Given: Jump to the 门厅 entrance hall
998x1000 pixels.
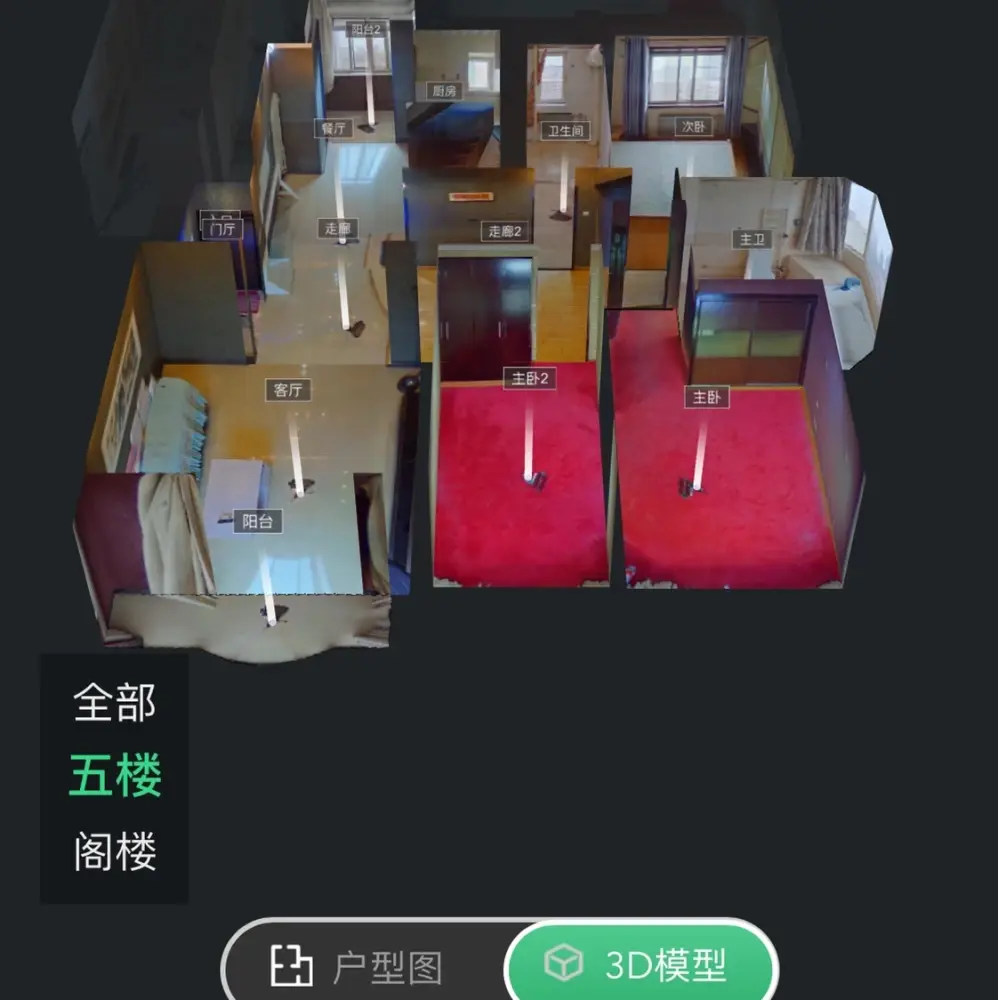Looking at the screenshot, I should click(x=222, y=228).
